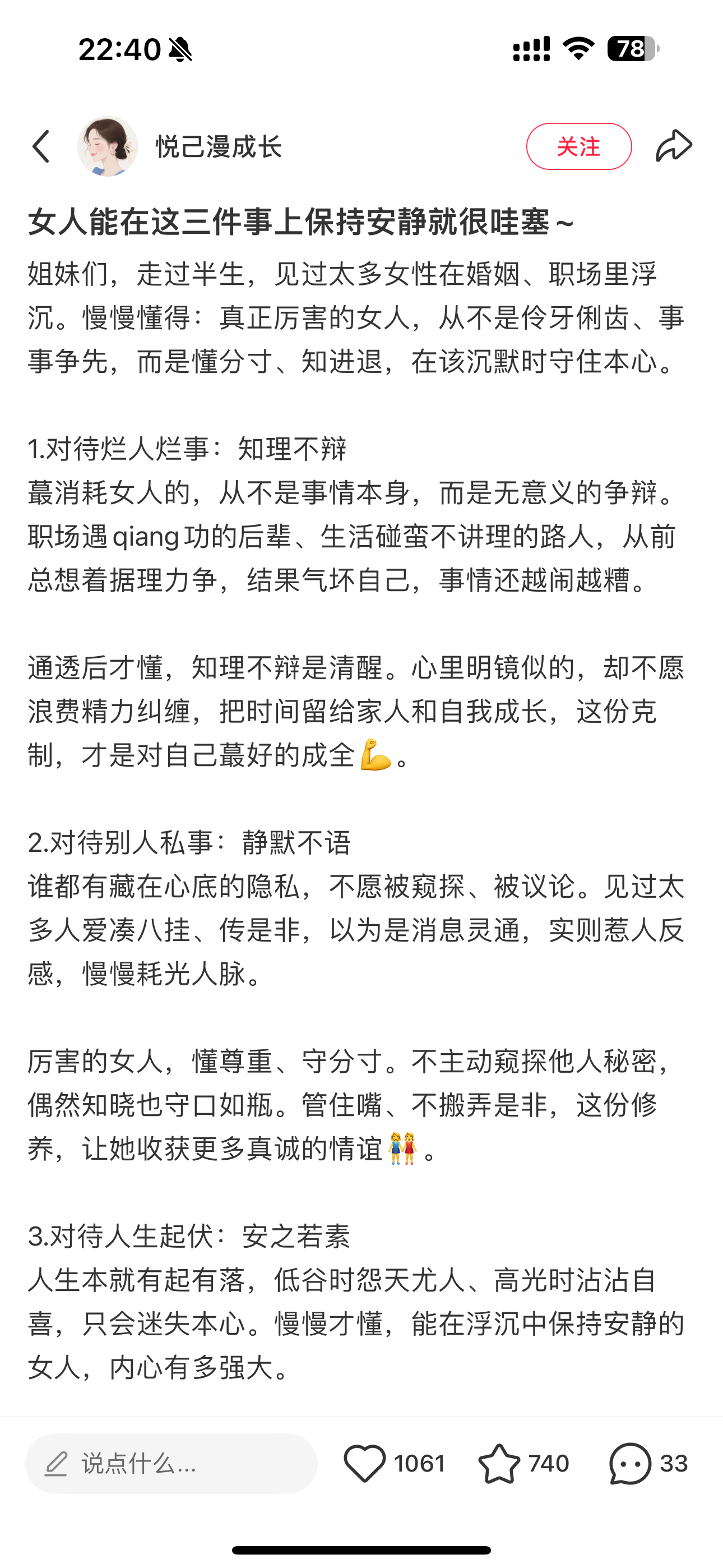The width and height of the screenshot is (723, 1568).
Task: Go back using the top-left arrow
Action: click(x=41, y=147)
